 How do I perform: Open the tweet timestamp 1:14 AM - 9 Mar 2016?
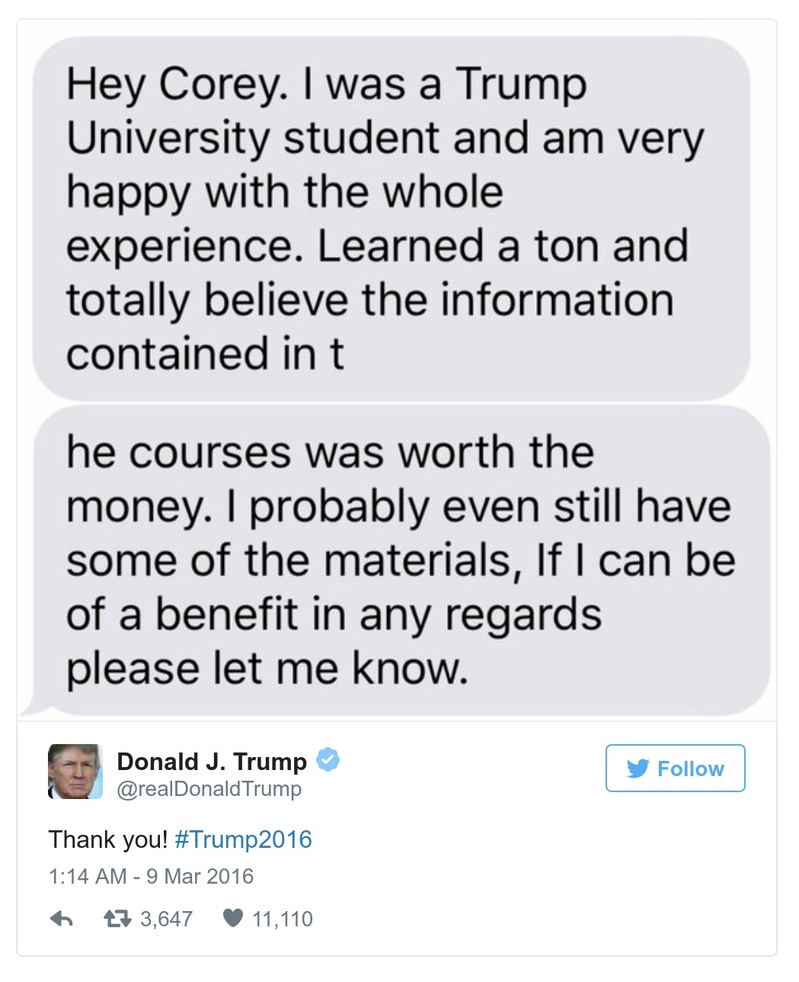(151, 877)
